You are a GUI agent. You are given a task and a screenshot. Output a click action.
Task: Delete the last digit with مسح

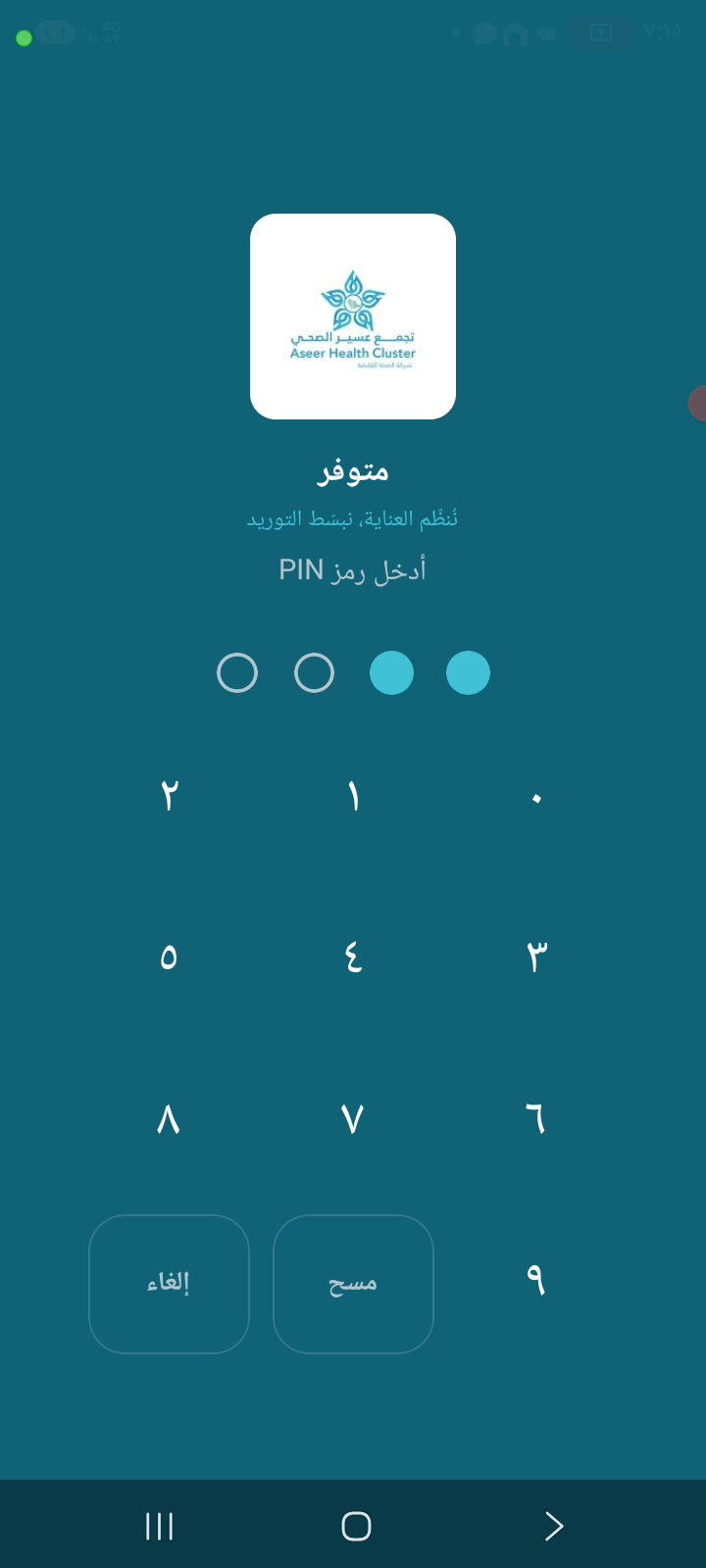point(353,1284)
